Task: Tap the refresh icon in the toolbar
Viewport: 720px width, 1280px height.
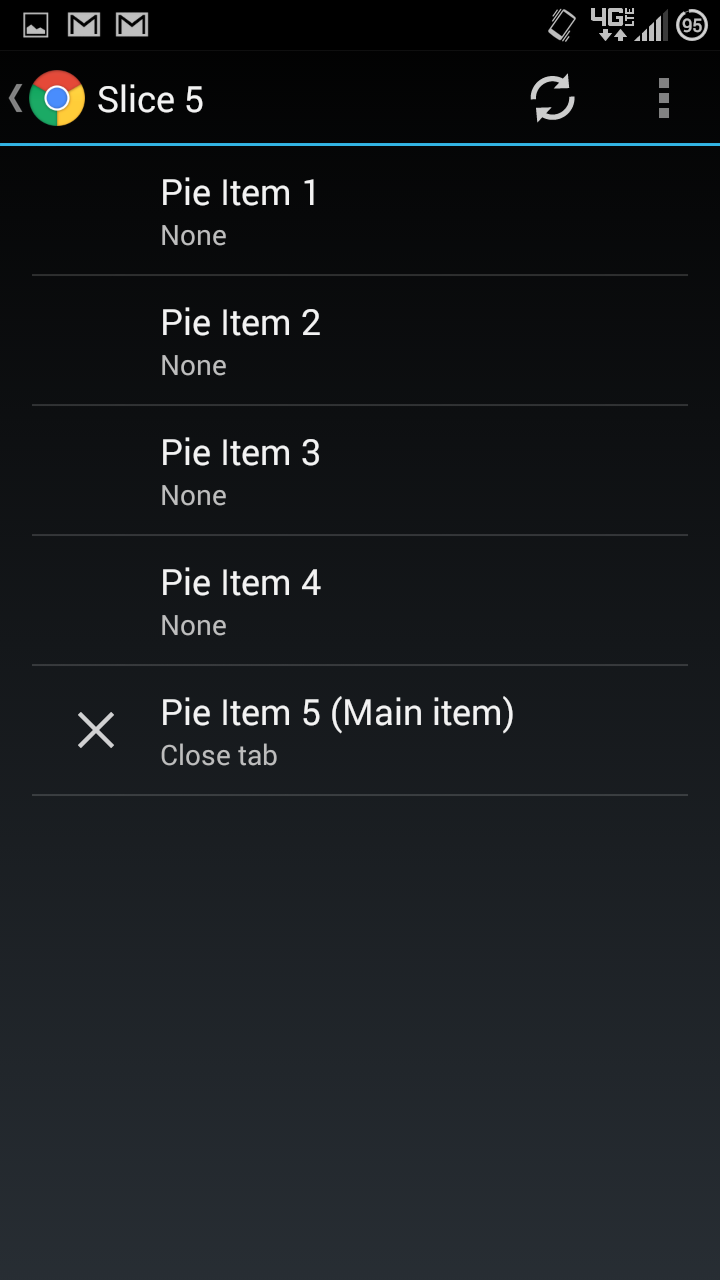Action: [x=551, y=98]
